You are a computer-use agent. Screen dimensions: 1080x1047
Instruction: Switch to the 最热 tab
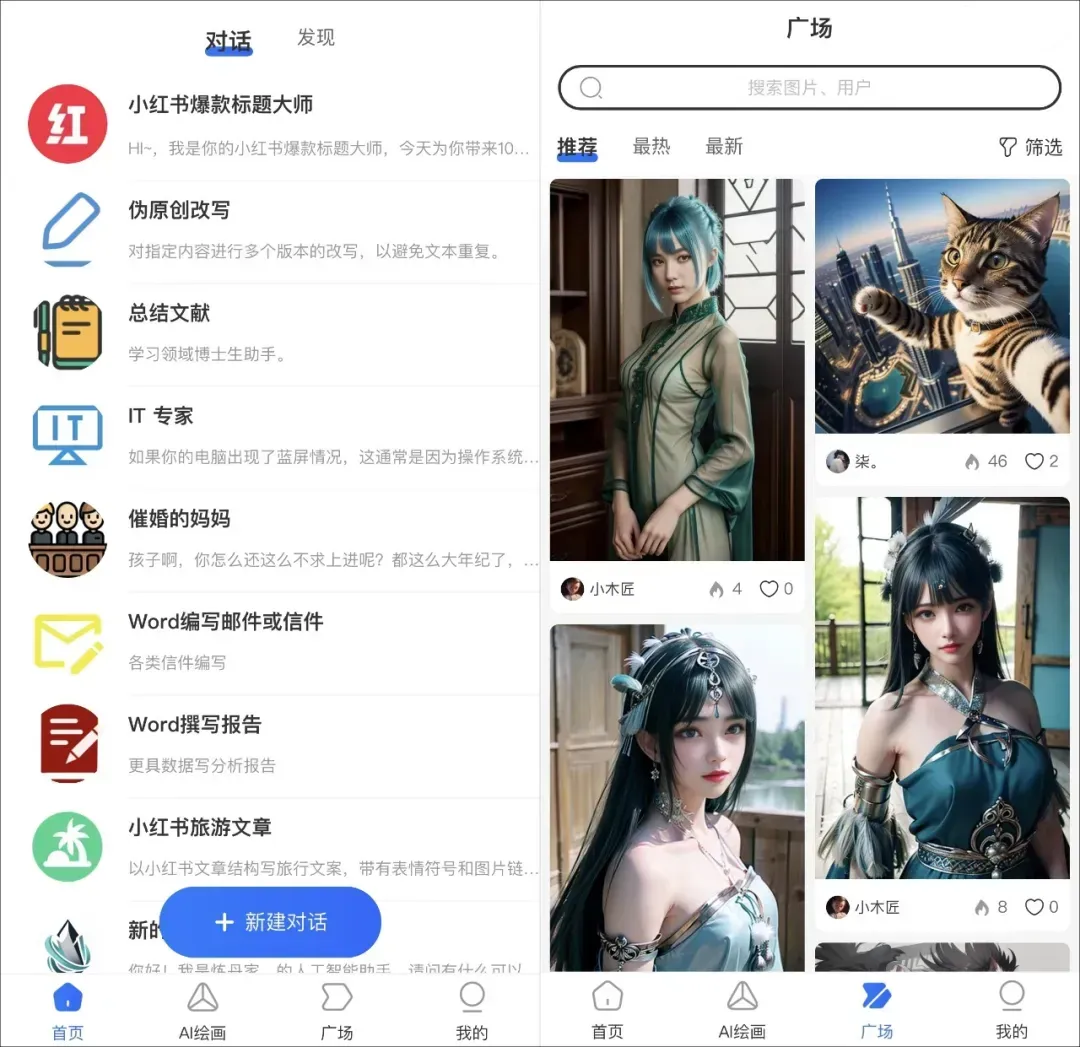pos(651,147)
